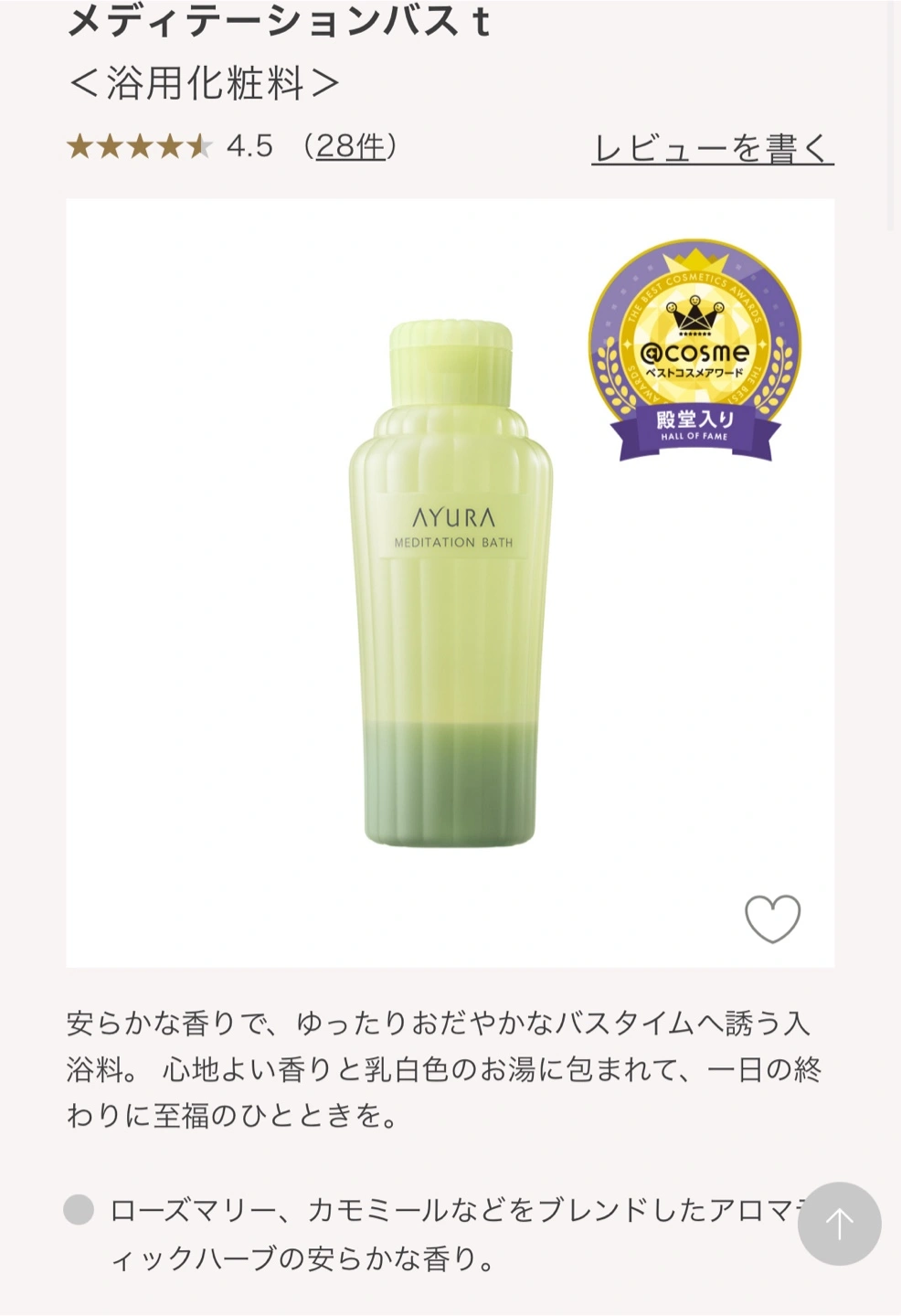Tap the back-to-top arrow button

pos(839,1223)
